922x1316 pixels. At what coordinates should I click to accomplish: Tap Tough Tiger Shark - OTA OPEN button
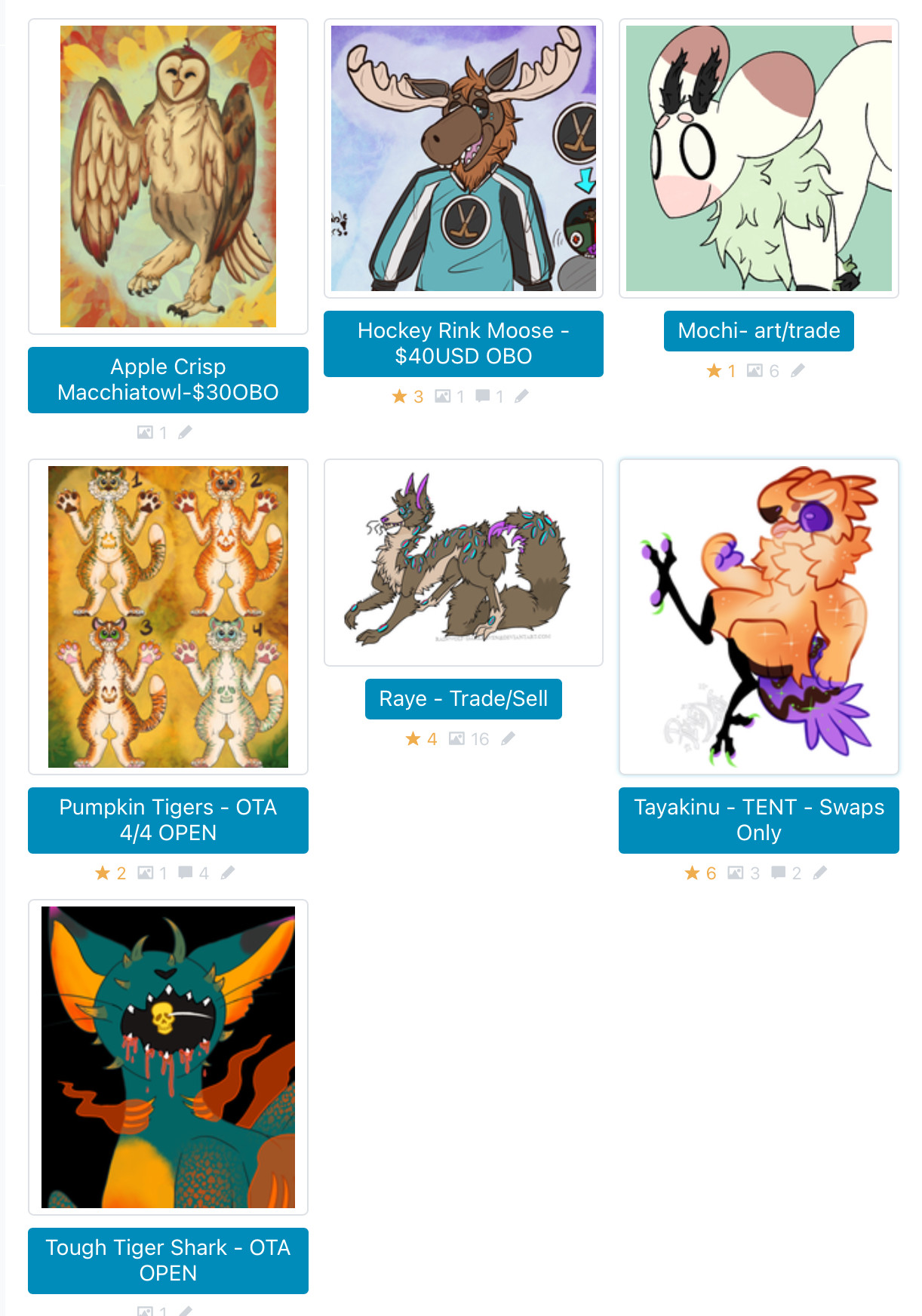coord(167,1260)
